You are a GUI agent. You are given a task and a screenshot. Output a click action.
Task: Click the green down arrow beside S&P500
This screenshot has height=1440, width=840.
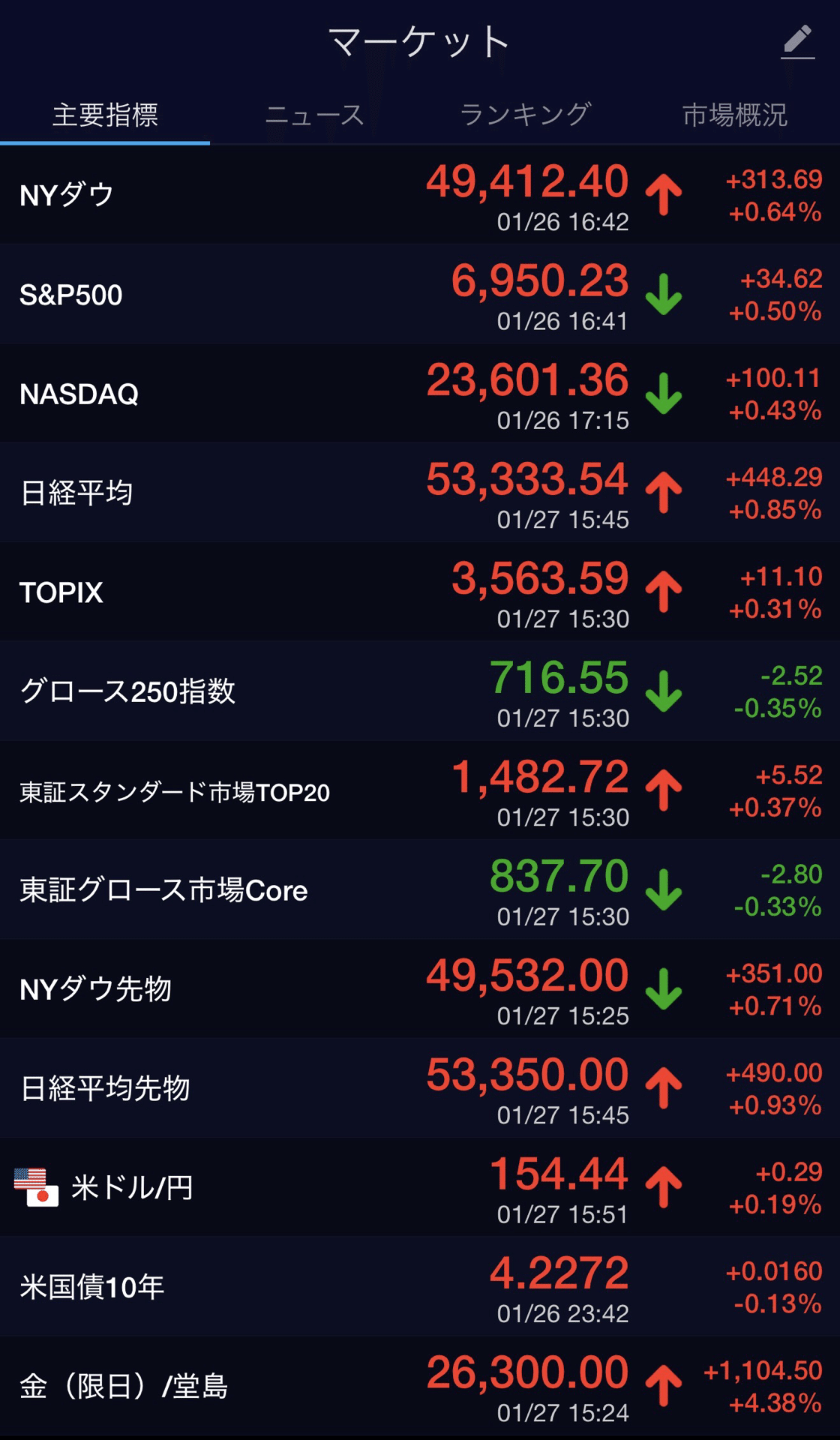(662, 296)
